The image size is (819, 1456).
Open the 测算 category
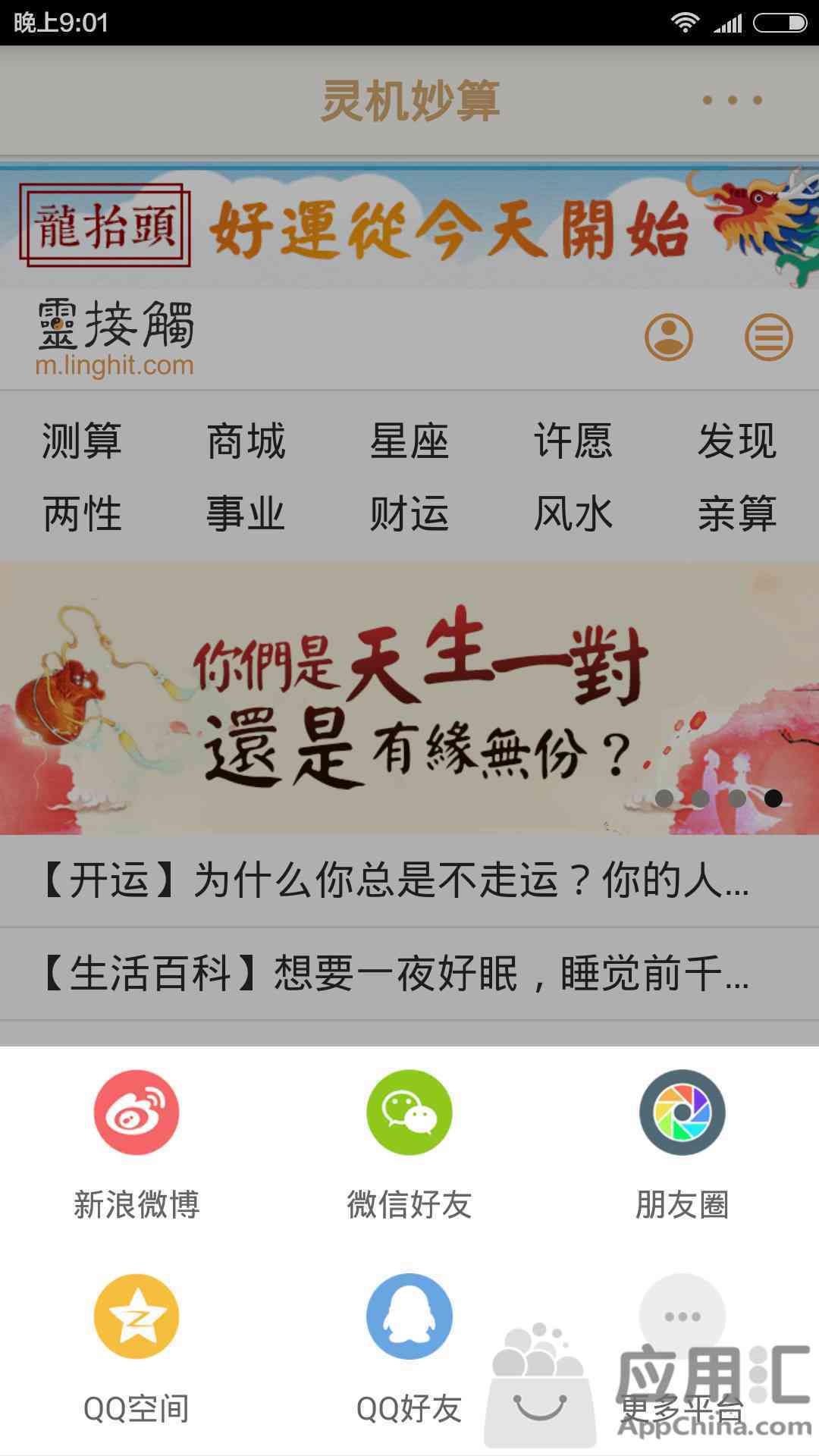82,441
